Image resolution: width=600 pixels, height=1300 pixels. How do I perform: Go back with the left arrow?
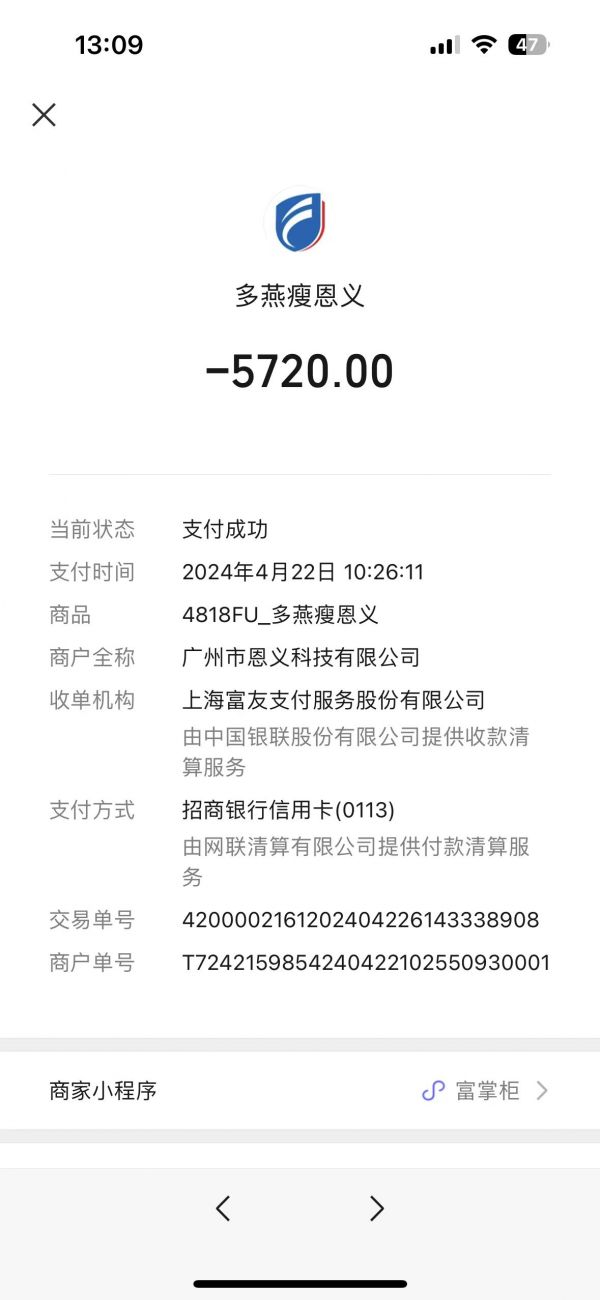pyautogui.click(x=223, y=1209)
